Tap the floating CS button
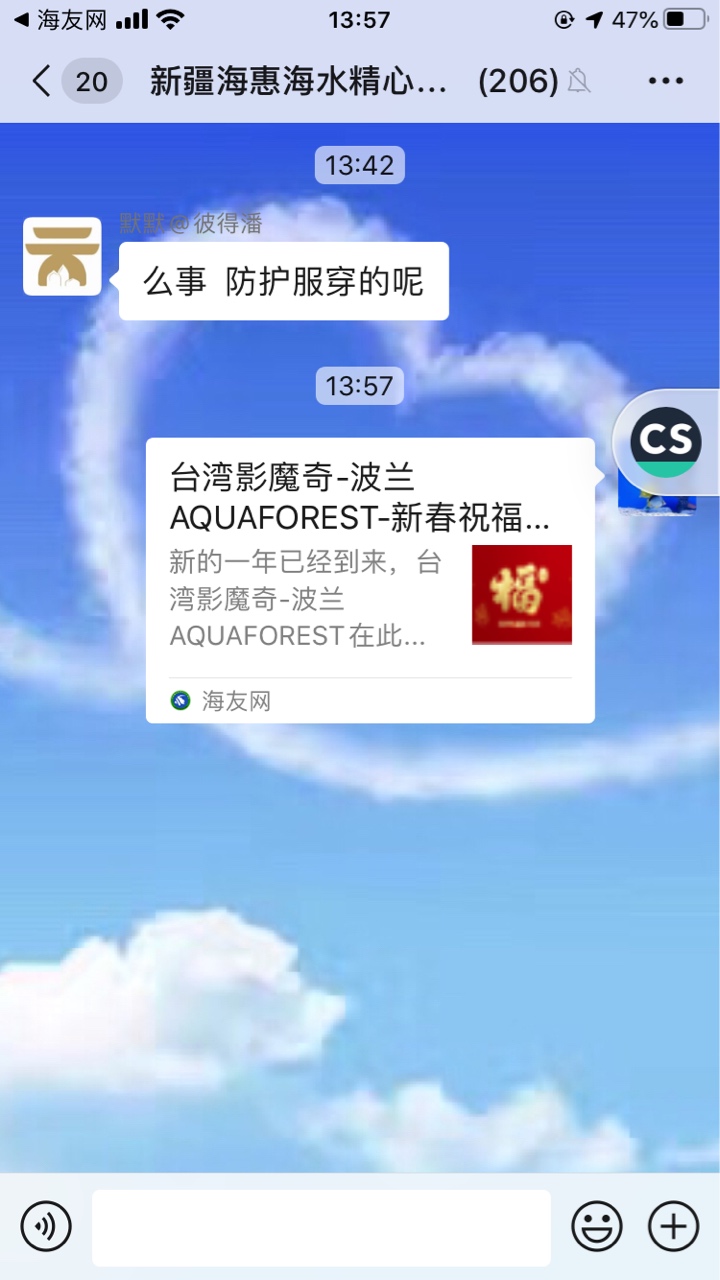 point(666,441)
